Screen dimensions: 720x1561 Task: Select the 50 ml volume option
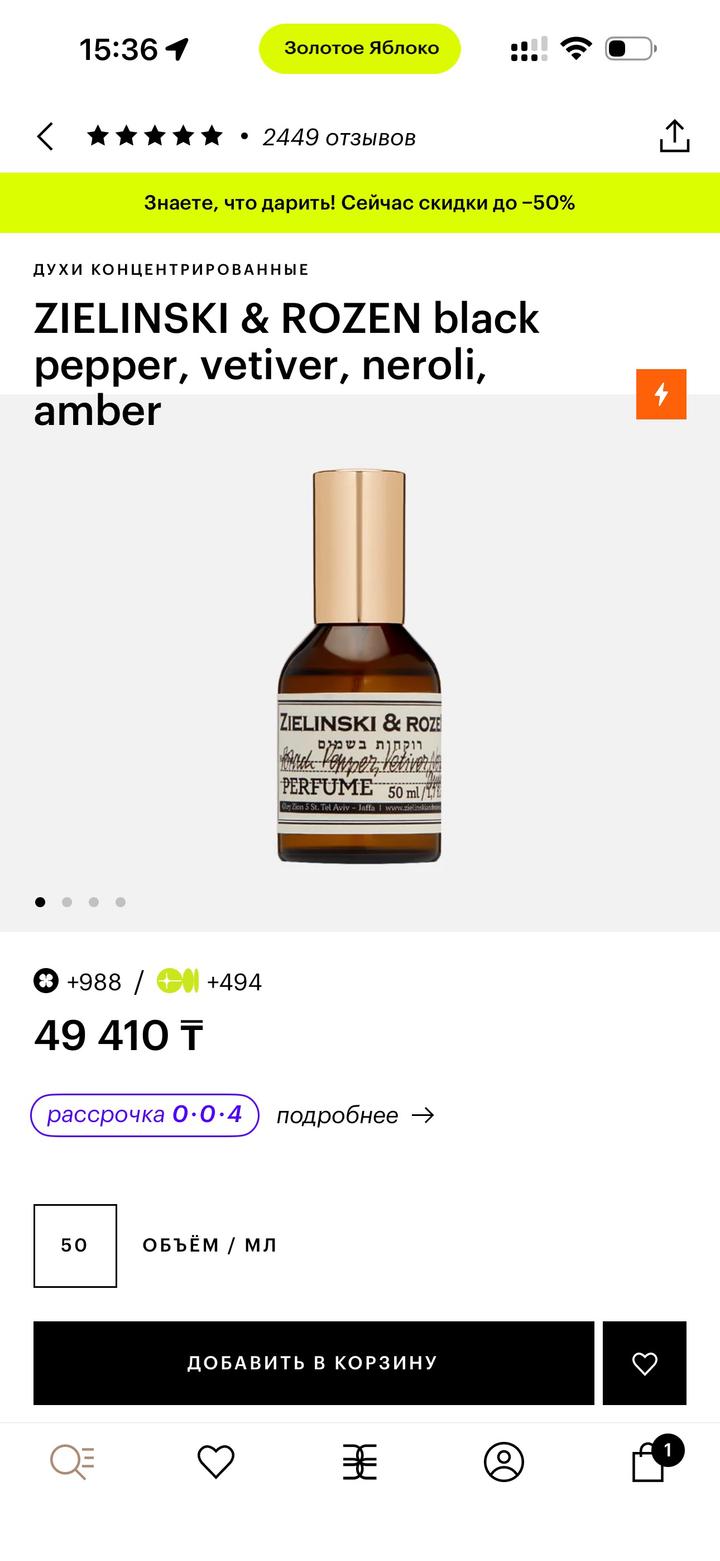[75, 1246]
